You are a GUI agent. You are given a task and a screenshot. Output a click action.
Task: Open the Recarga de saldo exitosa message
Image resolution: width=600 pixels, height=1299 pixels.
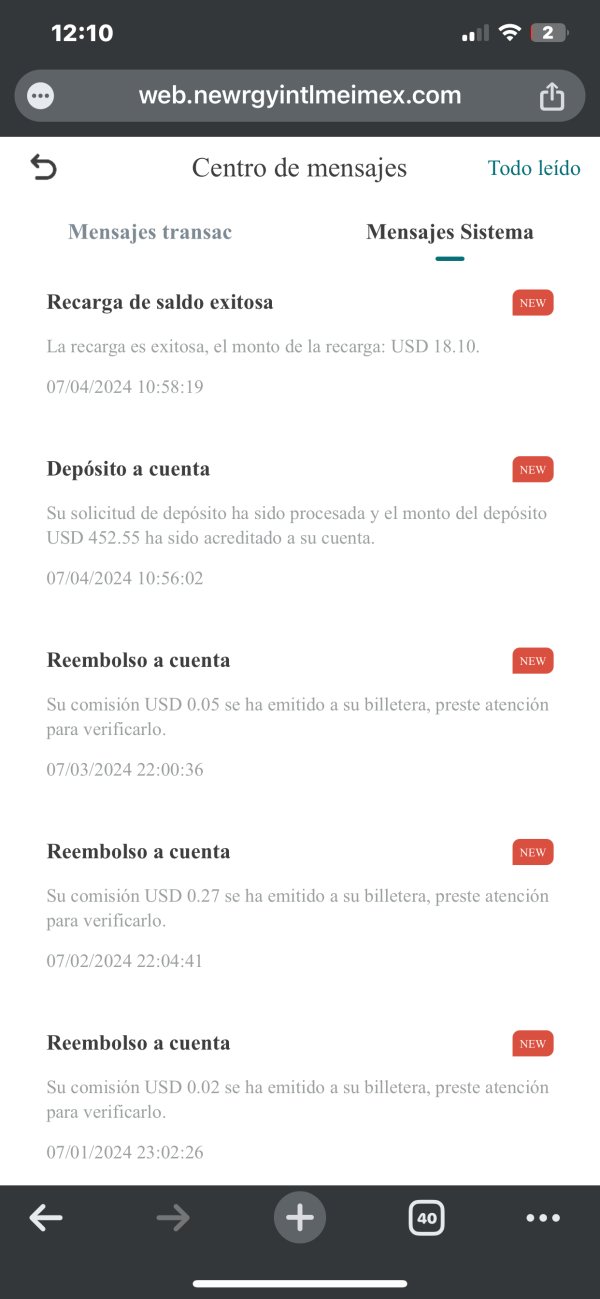(300, 345)
